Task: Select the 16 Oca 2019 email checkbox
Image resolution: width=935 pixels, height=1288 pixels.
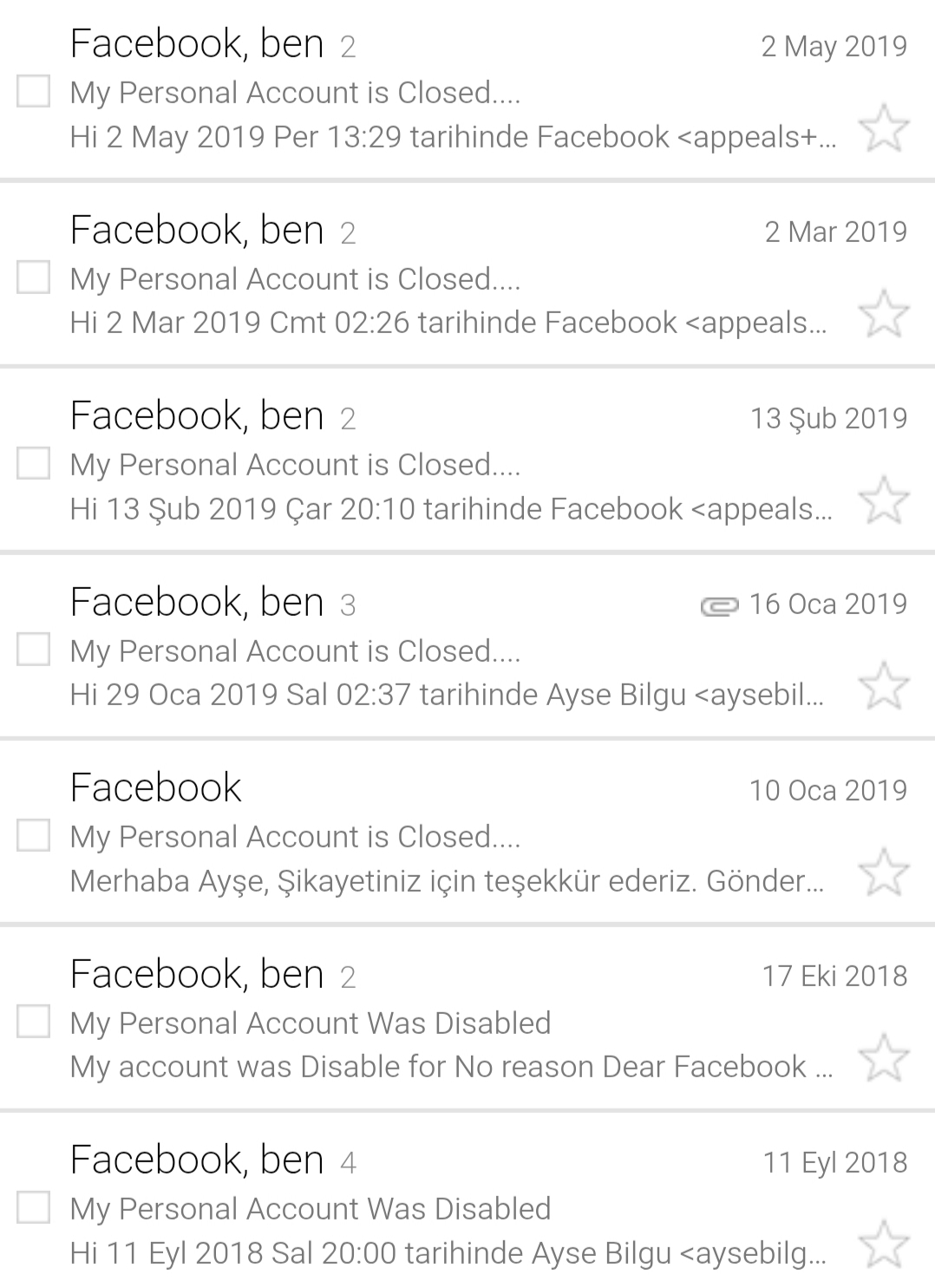Action: point(33,649)
